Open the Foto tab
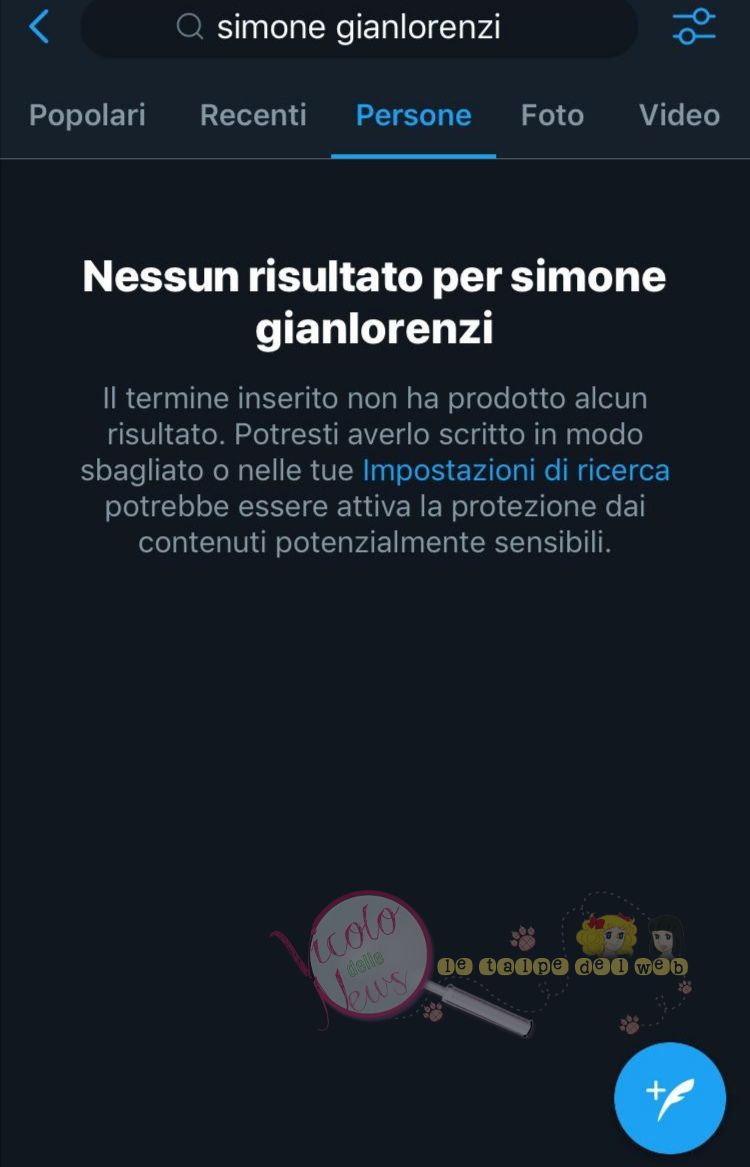This screenshot has height=1167, width=750. (x=552, y=115)
